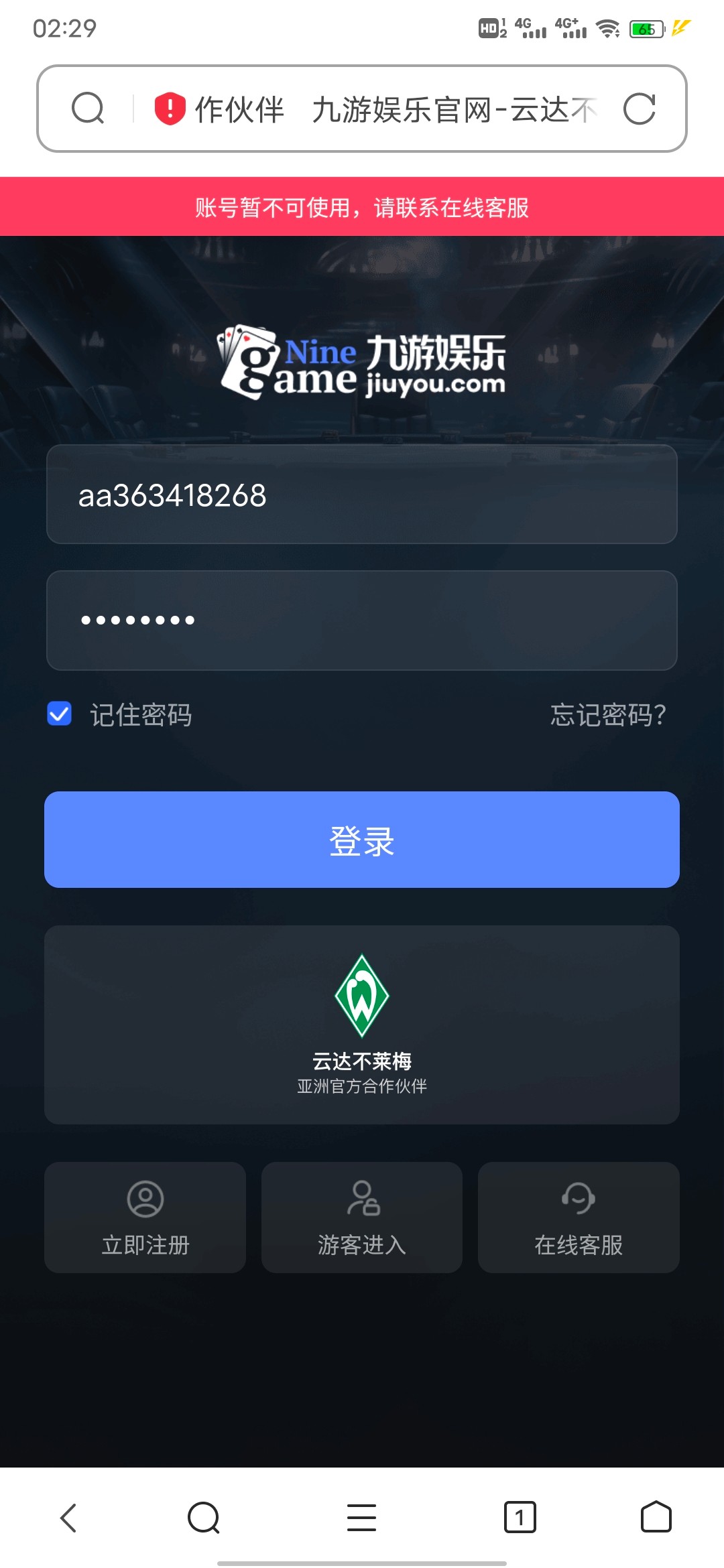Open the 云达不莱梅 partner card

pyautogui.click(x=362, y=1025)
